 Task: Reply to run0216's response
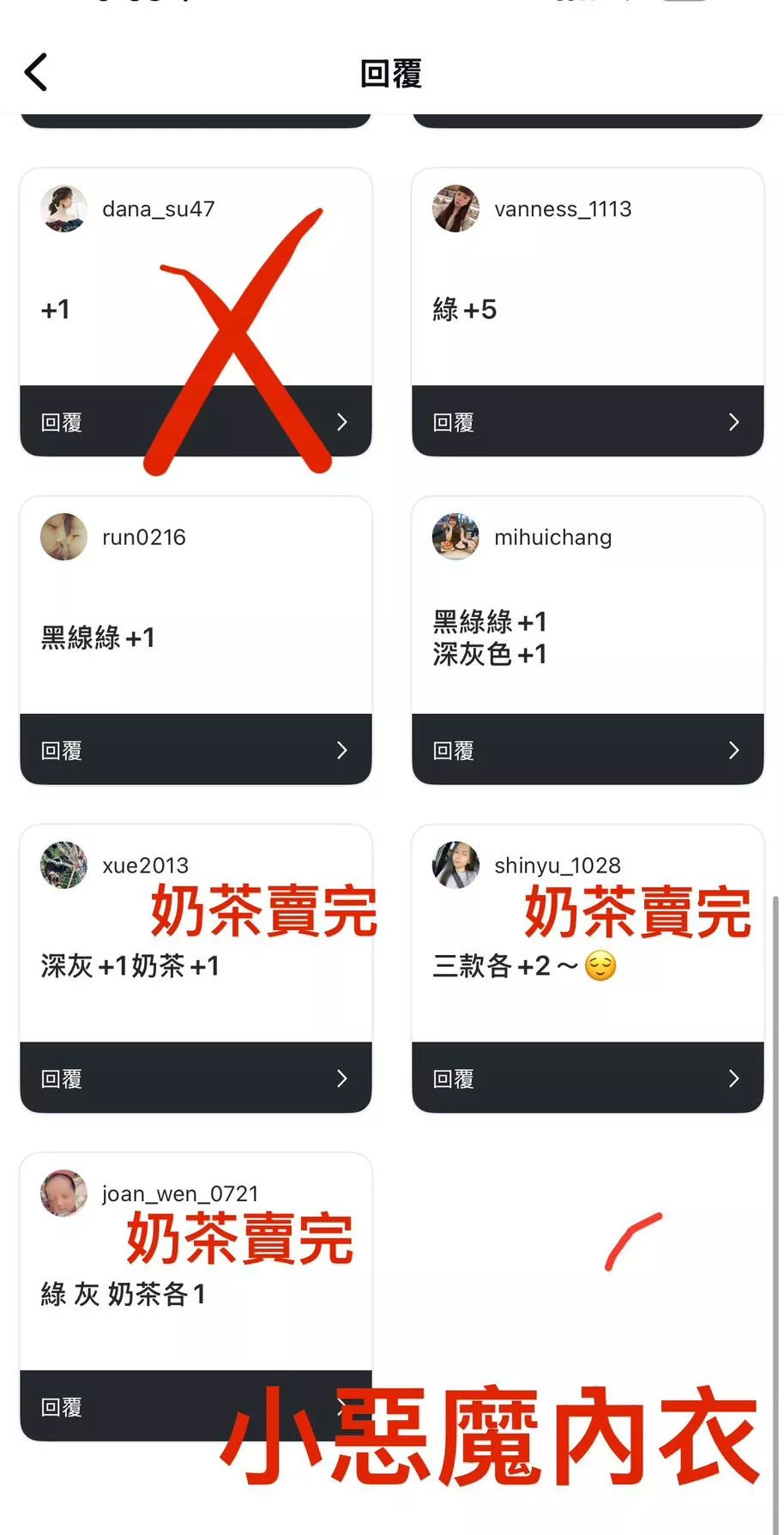[x=196, y=750]
